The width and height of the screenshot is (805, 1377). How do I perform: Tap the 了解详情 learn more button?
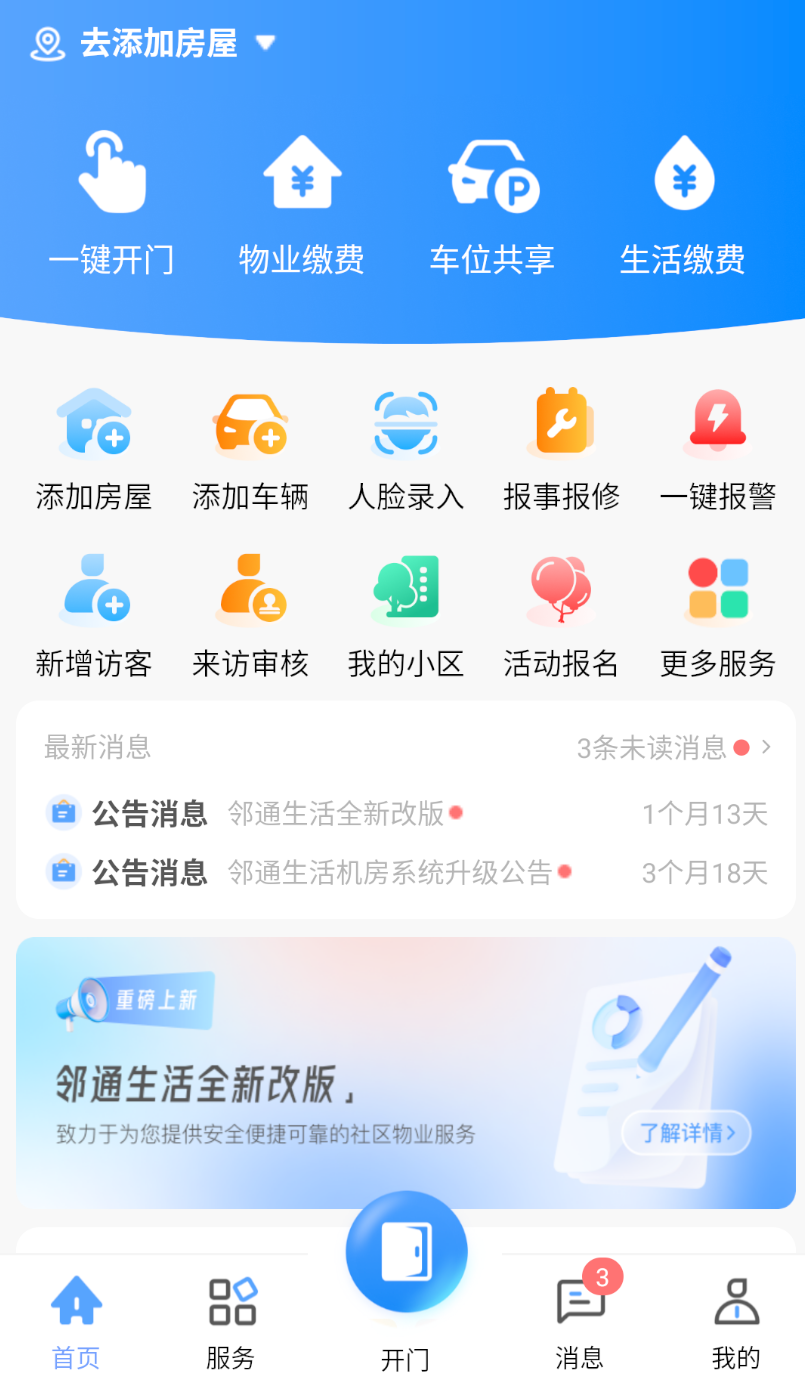click(686, 1134)
